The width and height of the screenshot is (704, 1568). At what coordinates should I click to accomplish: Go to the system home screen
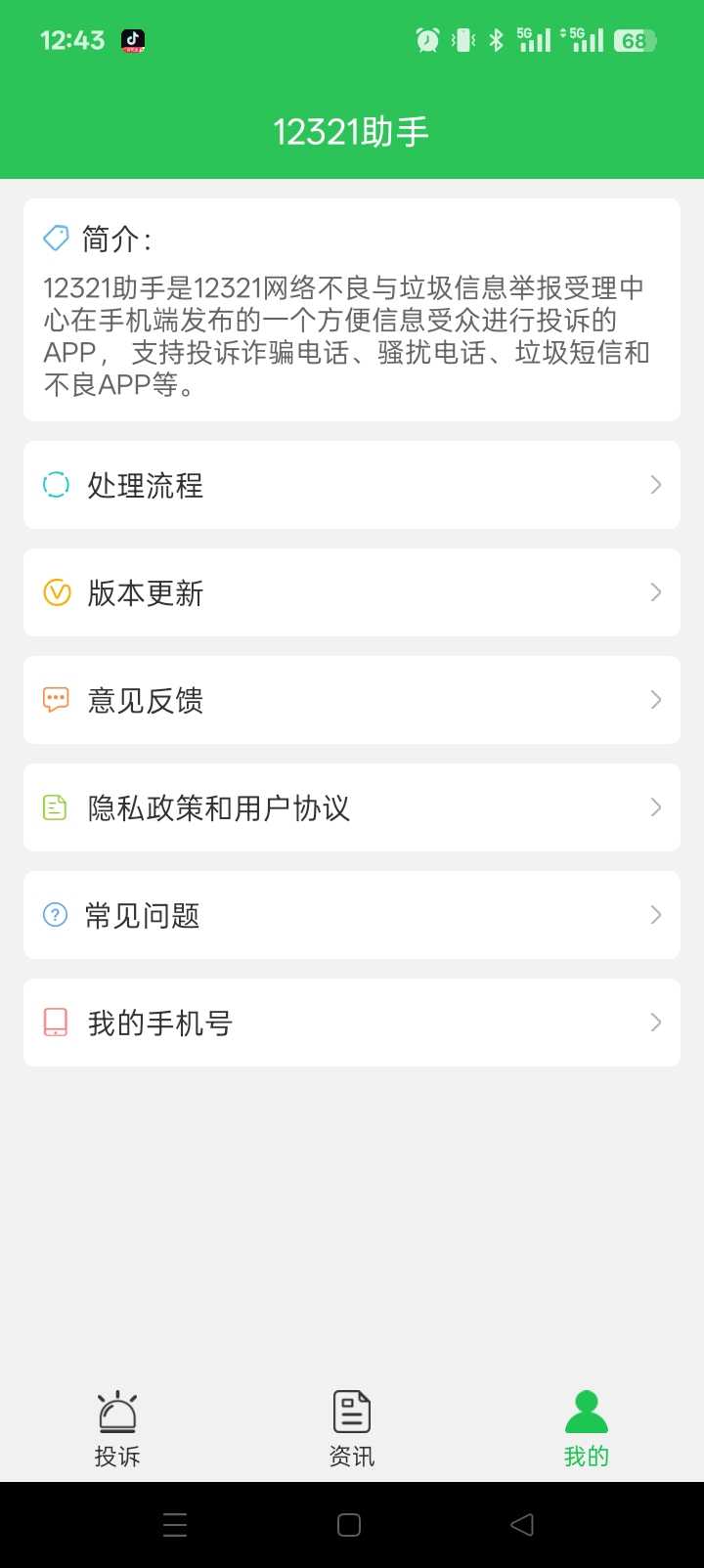pos(349,1525)
